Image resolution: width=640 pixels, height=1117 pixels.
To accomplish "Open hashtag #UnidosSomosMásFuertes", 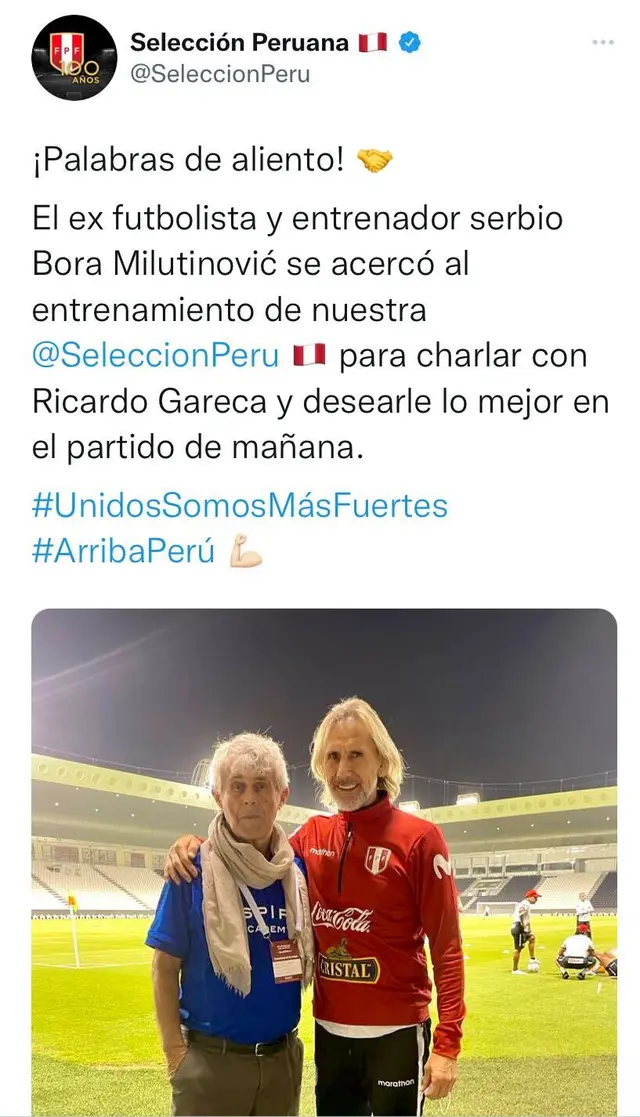I will (x=239, y=505).
